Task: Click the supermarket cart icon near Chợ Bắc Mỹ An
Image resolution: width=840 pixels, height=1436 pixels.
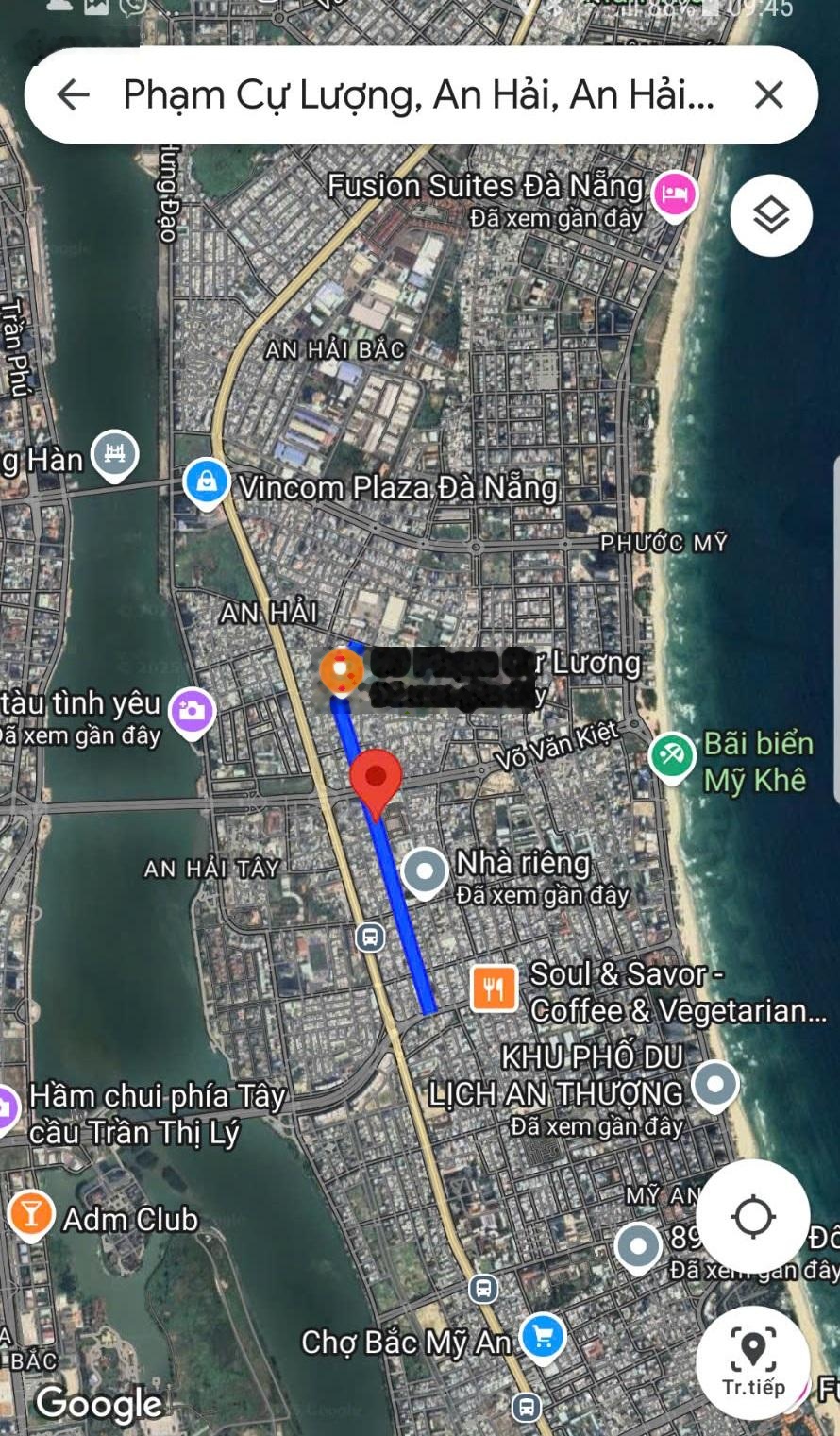Action: [541, 1335]
